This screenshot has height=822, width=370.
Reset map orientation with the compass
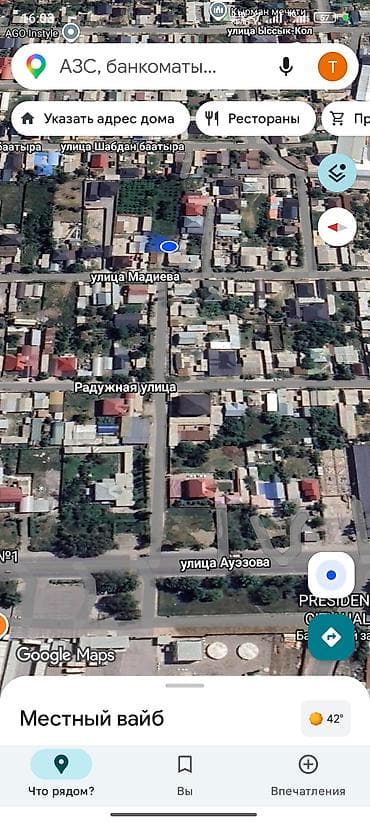tap(337, 226)
